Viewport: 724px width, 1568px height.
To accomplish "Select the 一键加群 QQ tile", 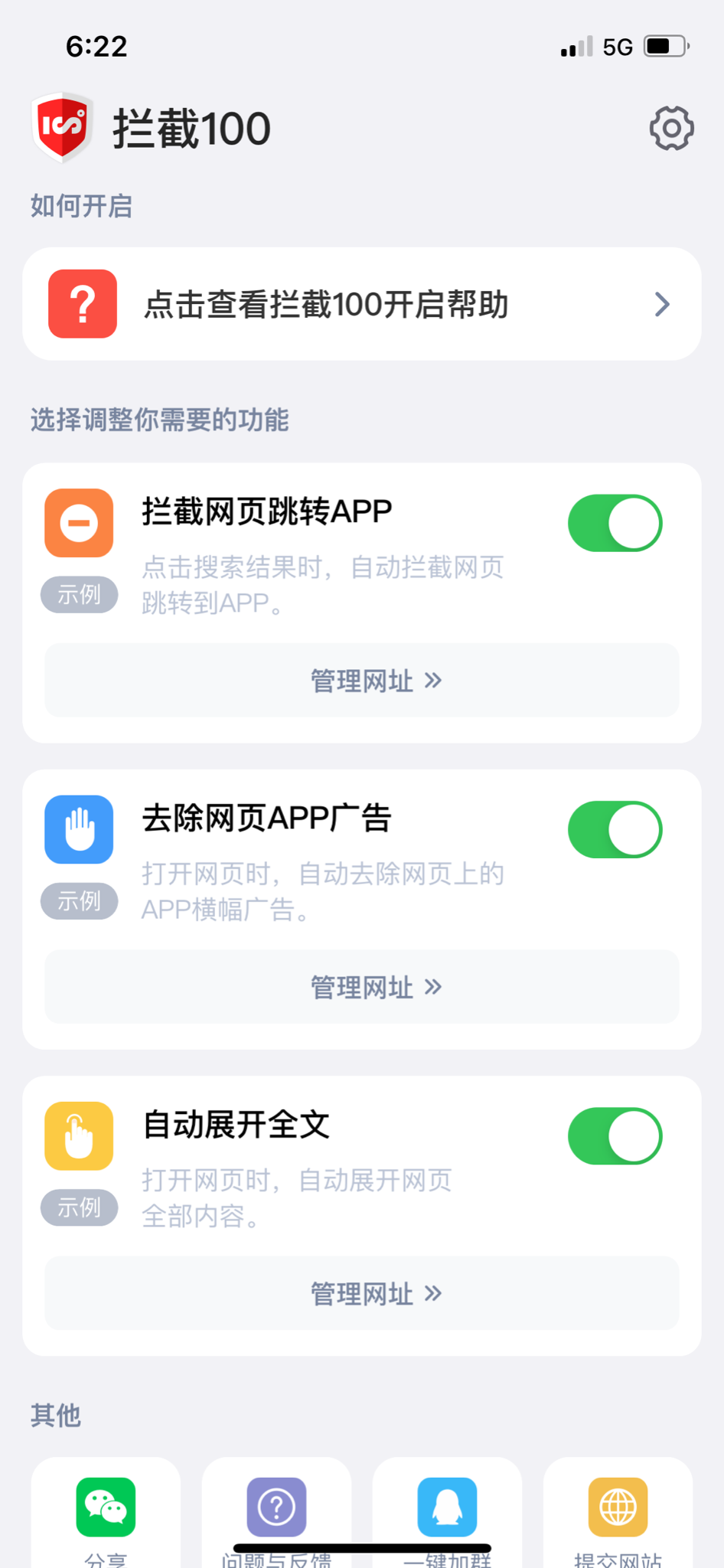I will coord(447,1512).
